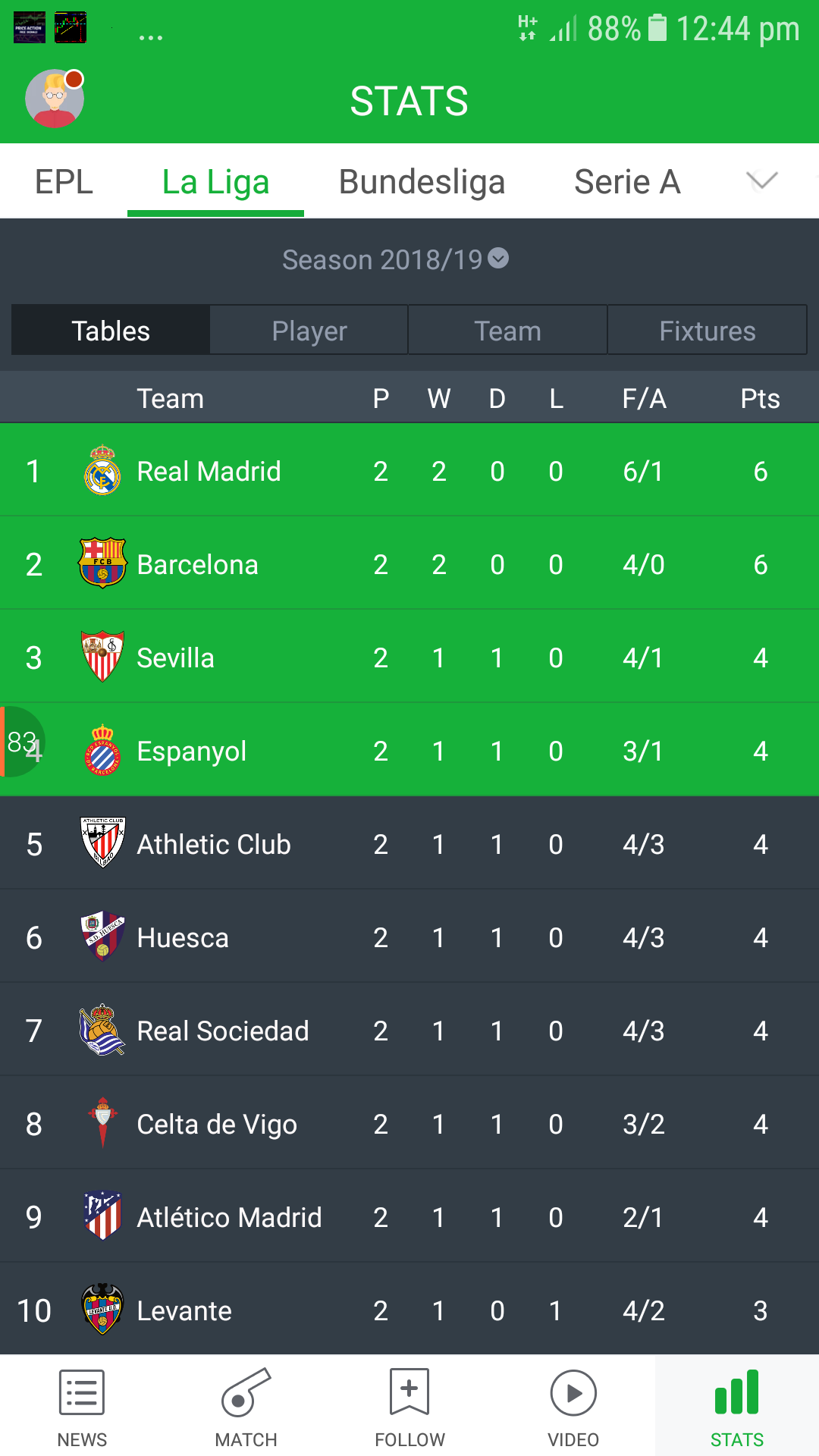Go to the Video tab
This screenshot has width=819, height=1456.
(x=573, y=1407)
